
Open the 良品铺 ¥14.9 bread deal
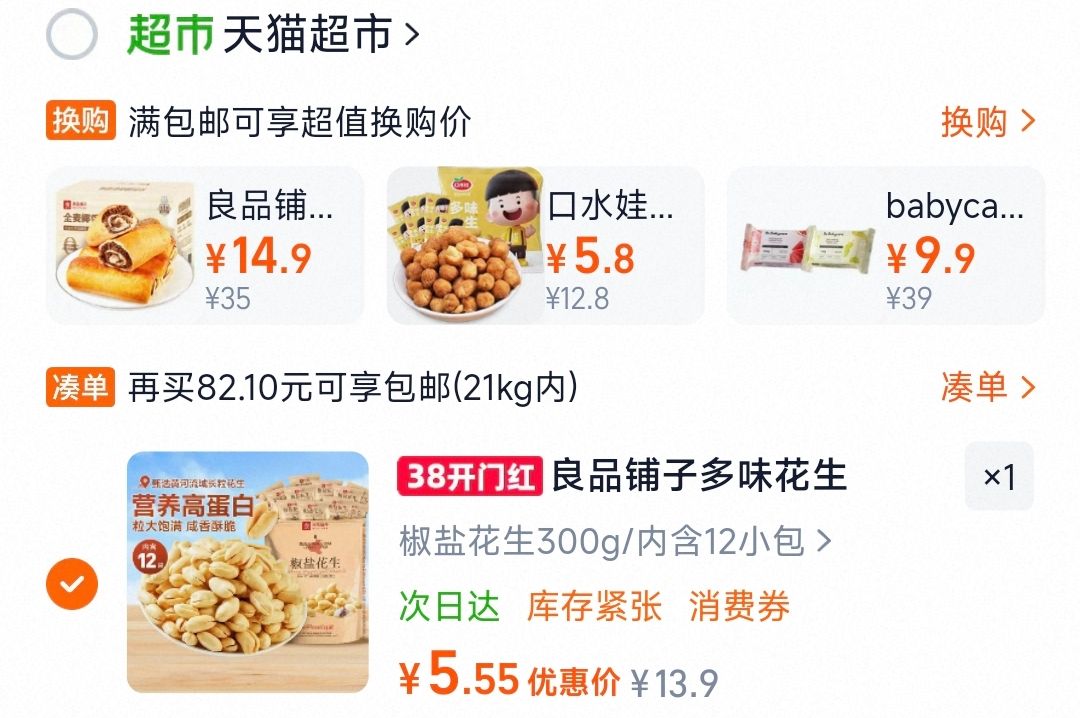pyautogui.click(x=206, y=246)
